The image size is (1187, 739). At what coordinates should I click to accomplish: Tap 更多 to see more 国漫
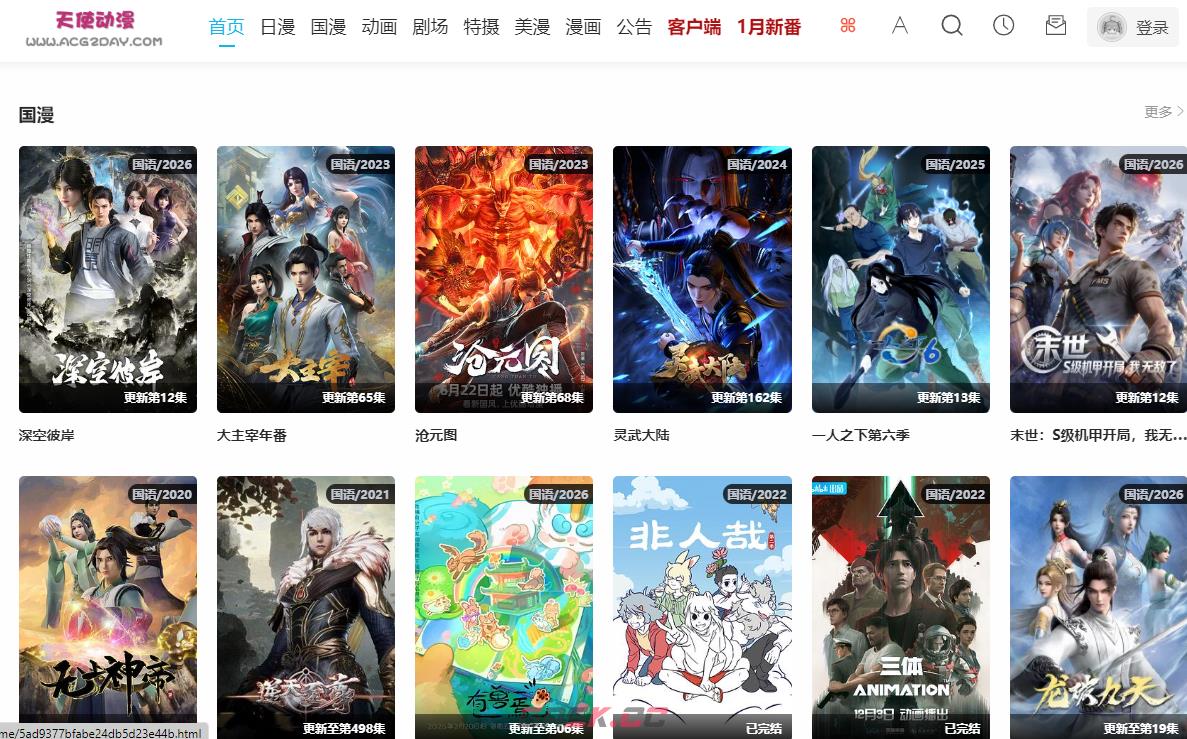coord(1163,112)
